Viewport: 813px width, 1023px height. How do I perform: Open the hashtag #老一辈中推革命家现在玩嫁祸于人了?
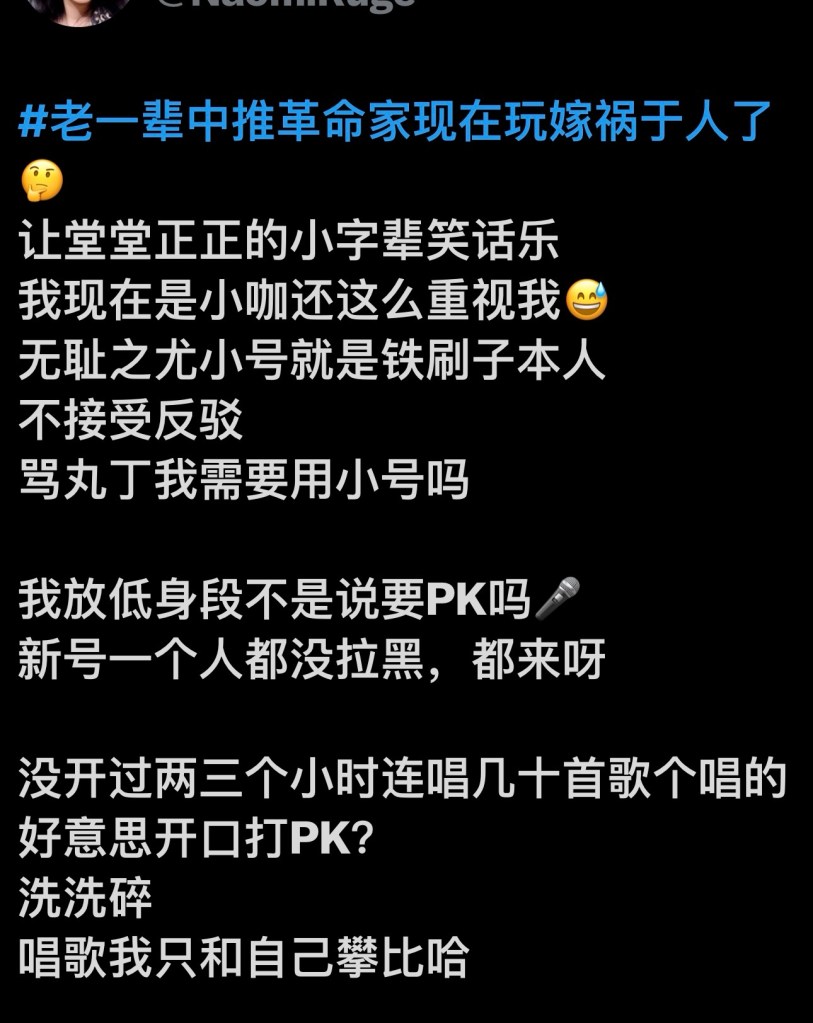[396, 123]
